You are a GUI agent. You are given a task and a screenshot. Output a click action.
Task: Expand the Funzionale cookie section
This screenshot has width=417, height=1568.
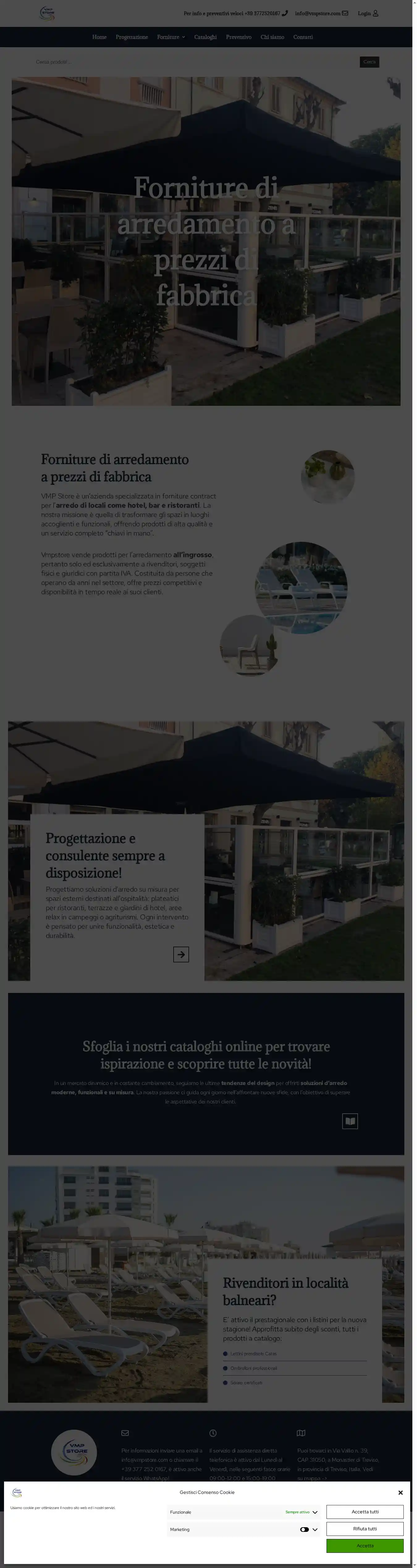click(315, 1512)
